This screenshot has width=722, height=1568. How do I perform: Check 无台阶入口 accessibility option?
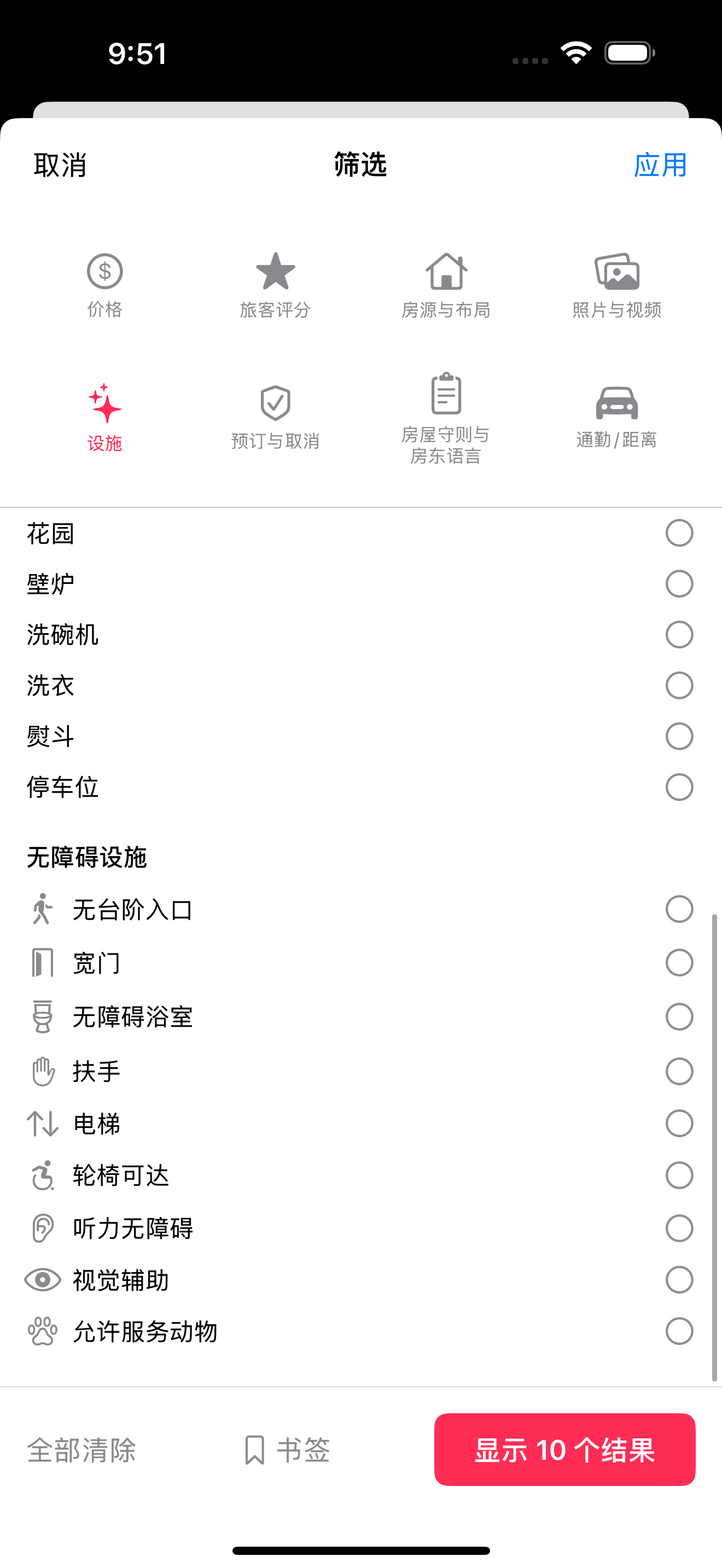click(x=679, y=909)
